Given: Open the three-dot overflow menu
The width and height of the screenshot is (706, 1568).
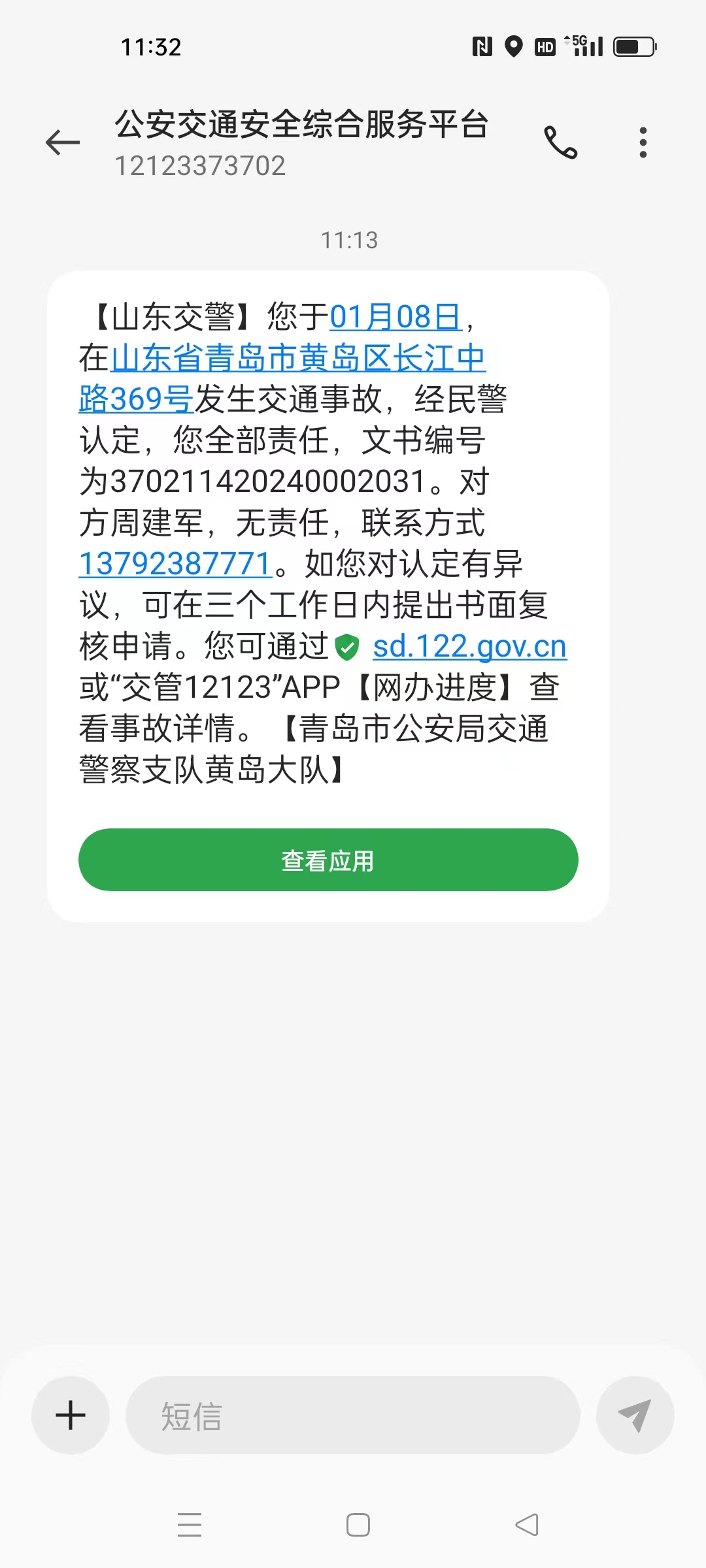Looking at the screenshot, I should click(x=643, y=142).
